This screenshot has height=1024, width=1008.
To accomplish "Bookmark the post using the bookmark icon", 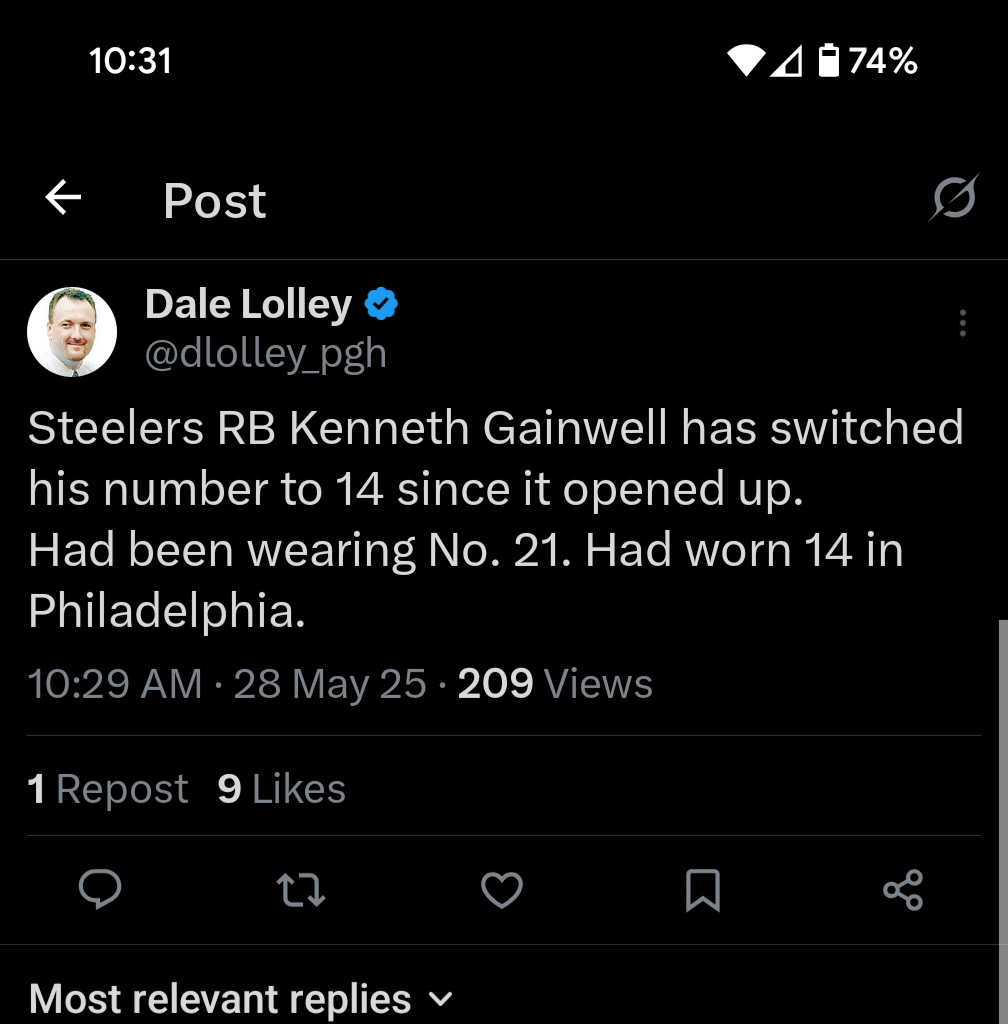I will (704, 890).
